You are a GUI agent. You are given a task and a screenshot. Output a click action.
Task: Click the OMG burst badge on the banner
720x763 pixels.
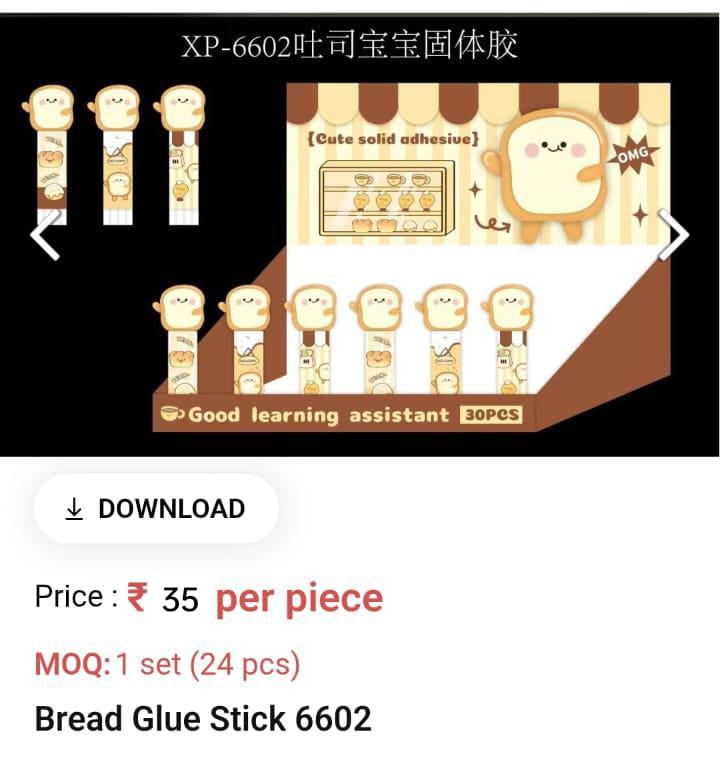point(634,153)
